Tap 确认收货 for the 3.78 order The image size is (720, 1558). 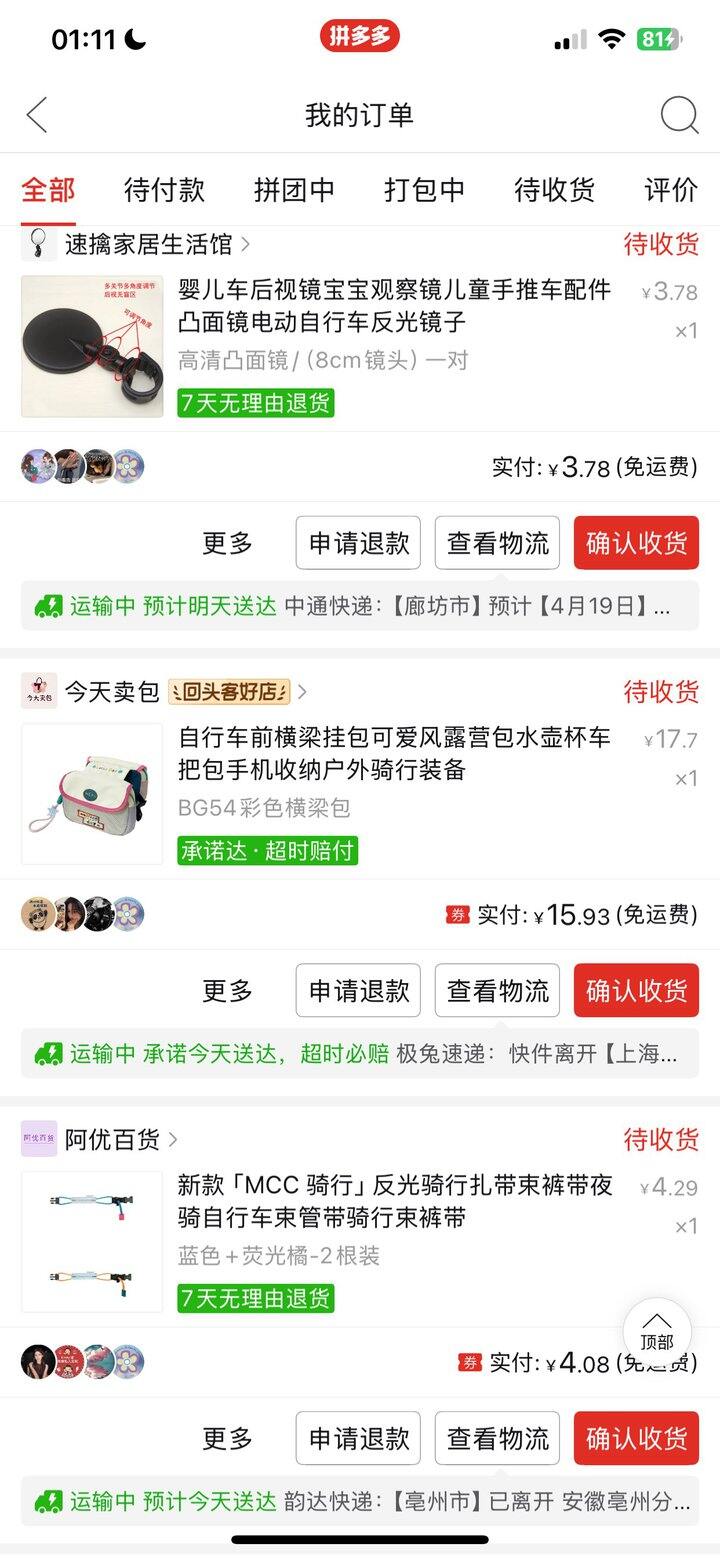click(x=636, y=543)
